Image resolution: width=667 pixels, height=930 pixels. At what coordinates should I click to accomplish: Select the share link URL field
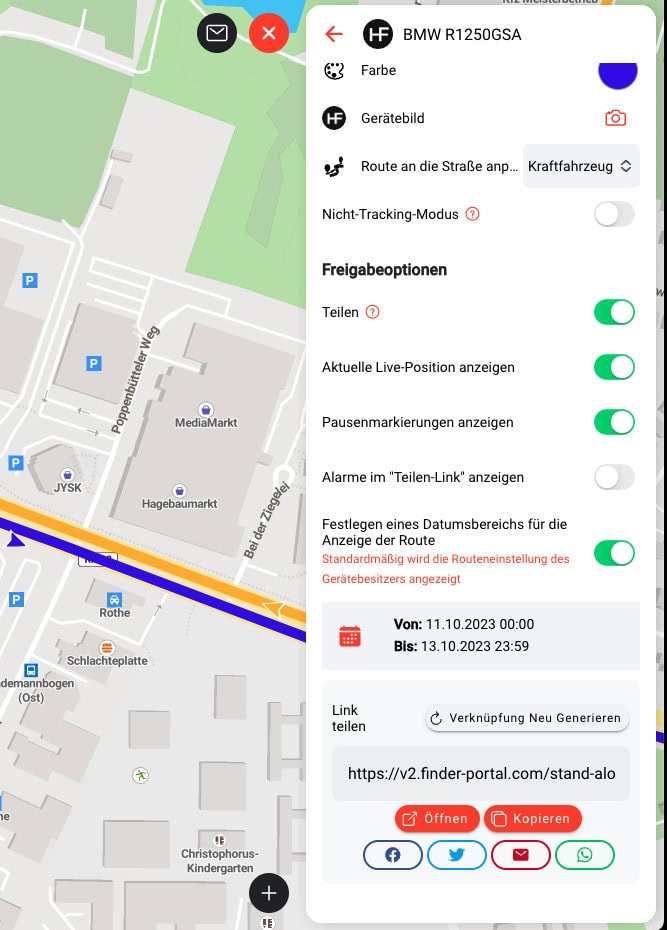click(x=481, y=773)
